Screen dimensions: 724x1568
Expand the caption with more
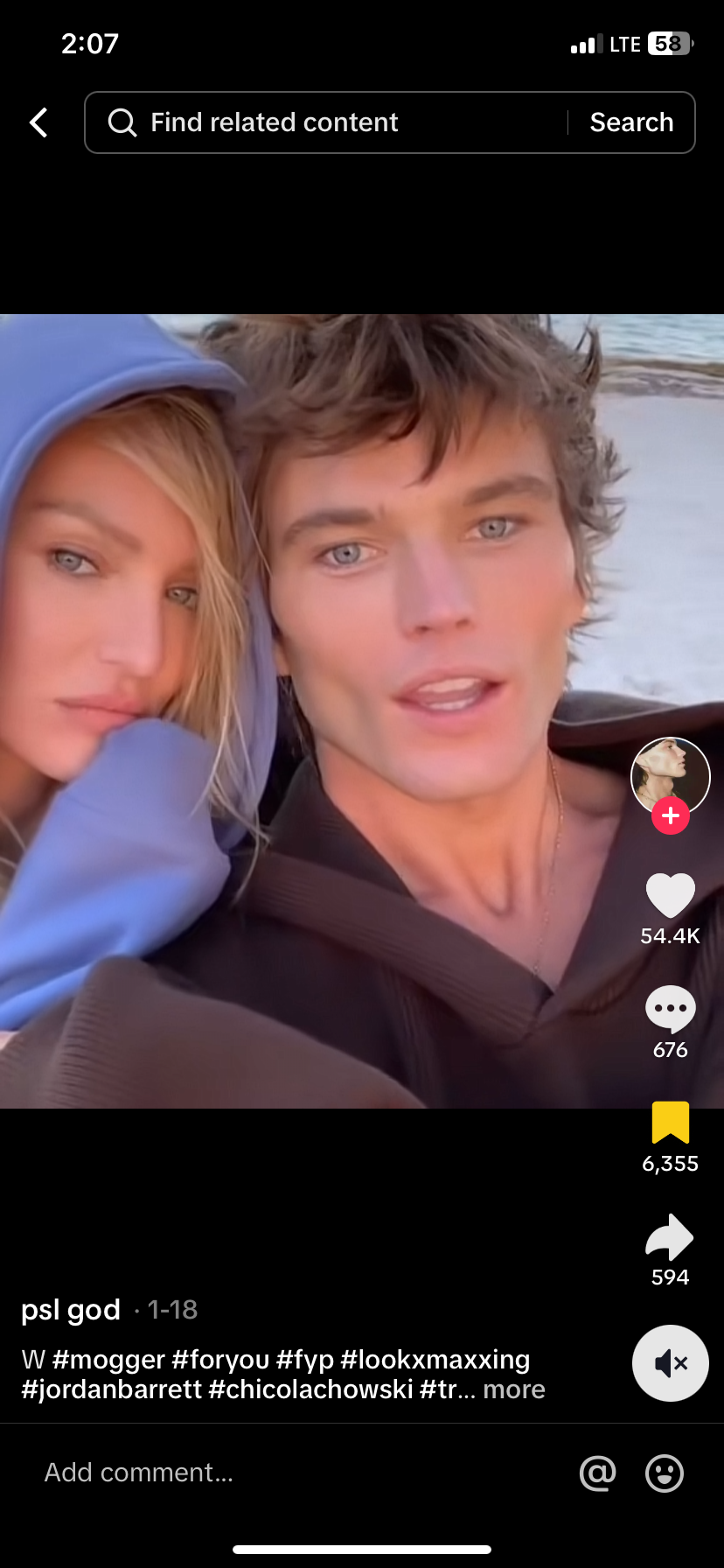[513, 1389]
